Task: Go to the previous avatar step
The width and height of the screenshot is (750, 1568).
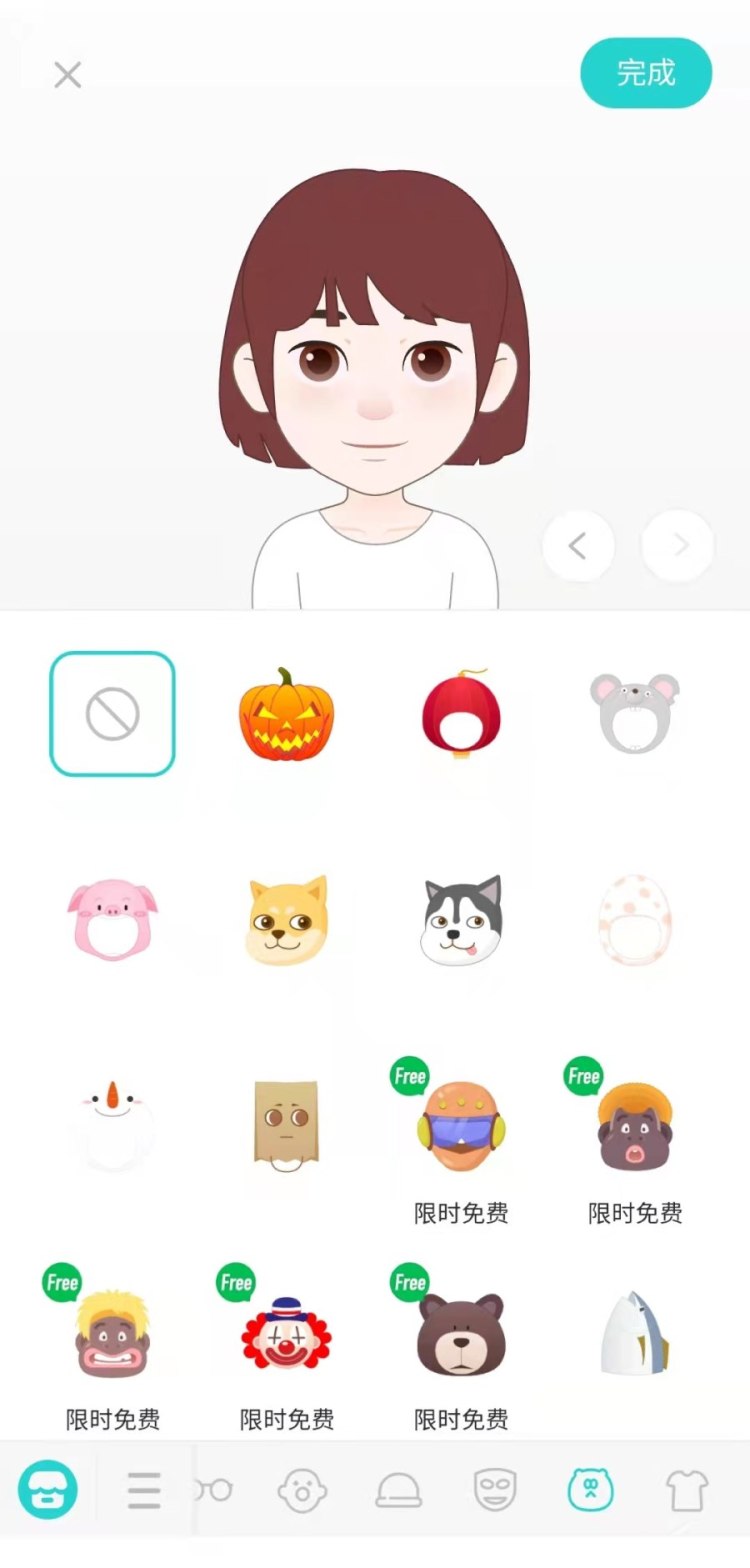Action: (577, 545)
